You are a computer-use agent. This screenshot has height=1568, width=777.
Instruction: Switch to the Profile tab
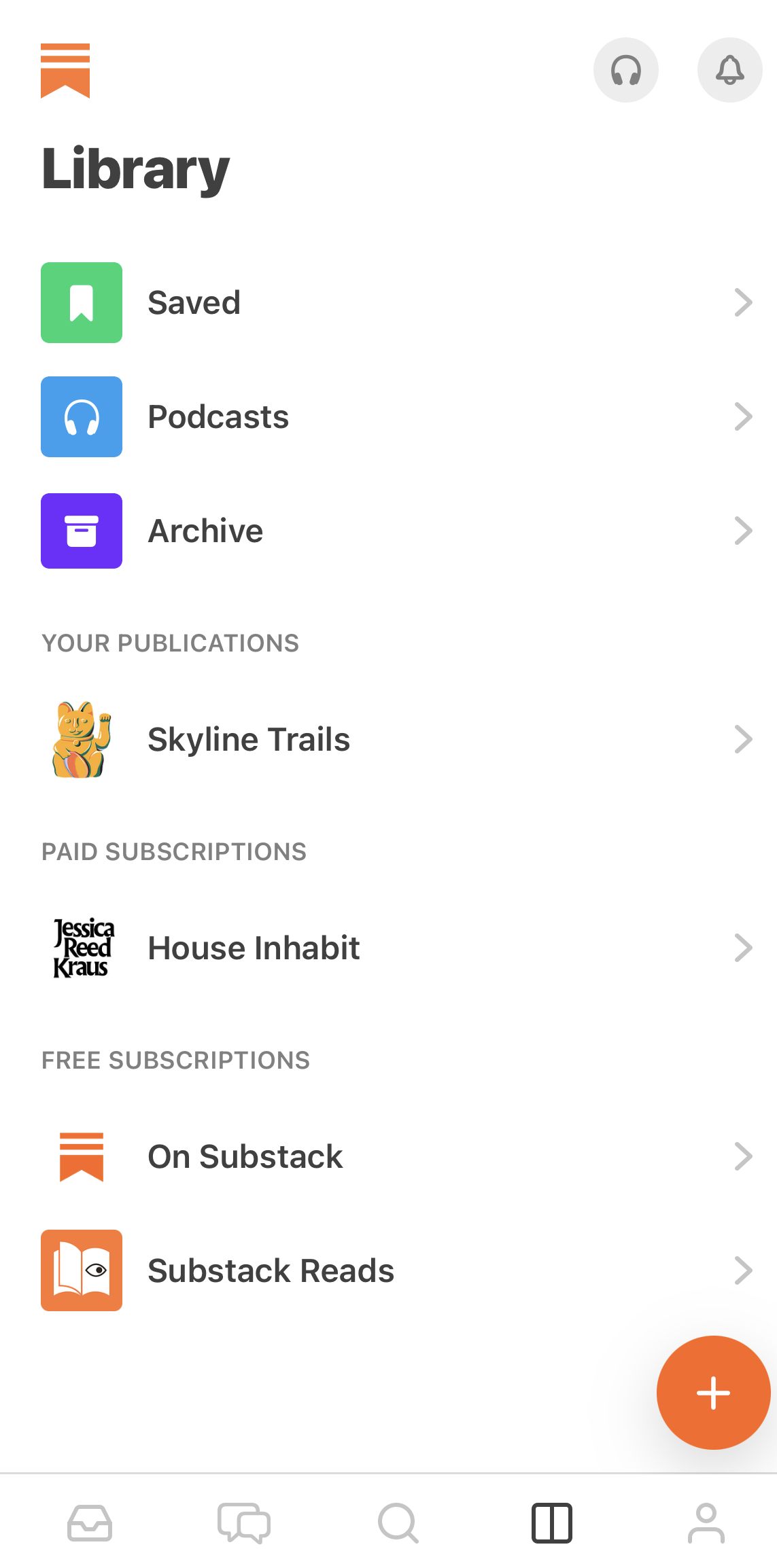[706, 1523]
